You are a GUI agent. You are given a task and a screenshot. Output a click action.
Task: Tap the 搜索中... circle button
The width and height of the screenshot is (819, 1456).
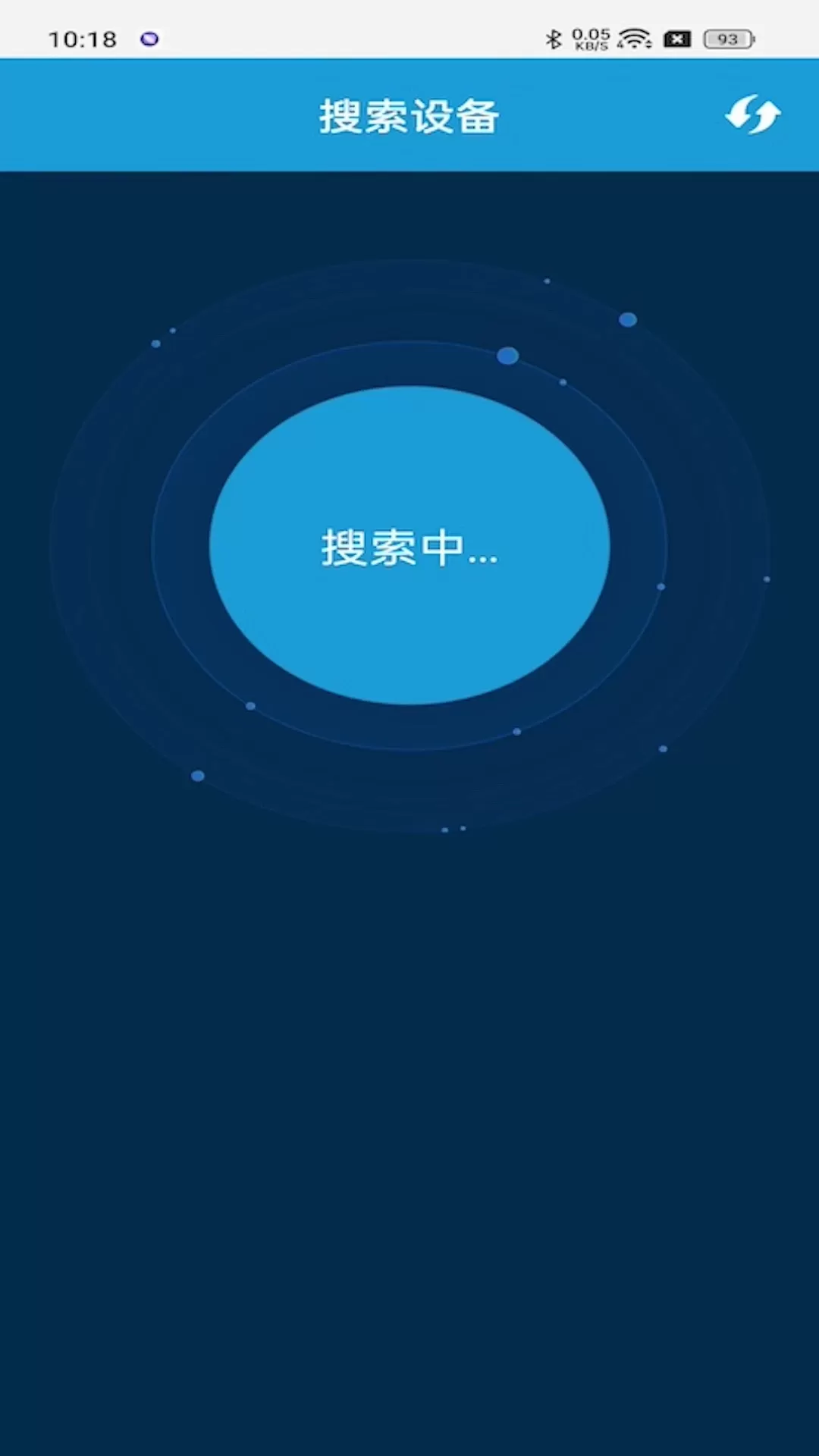[409, 545]
